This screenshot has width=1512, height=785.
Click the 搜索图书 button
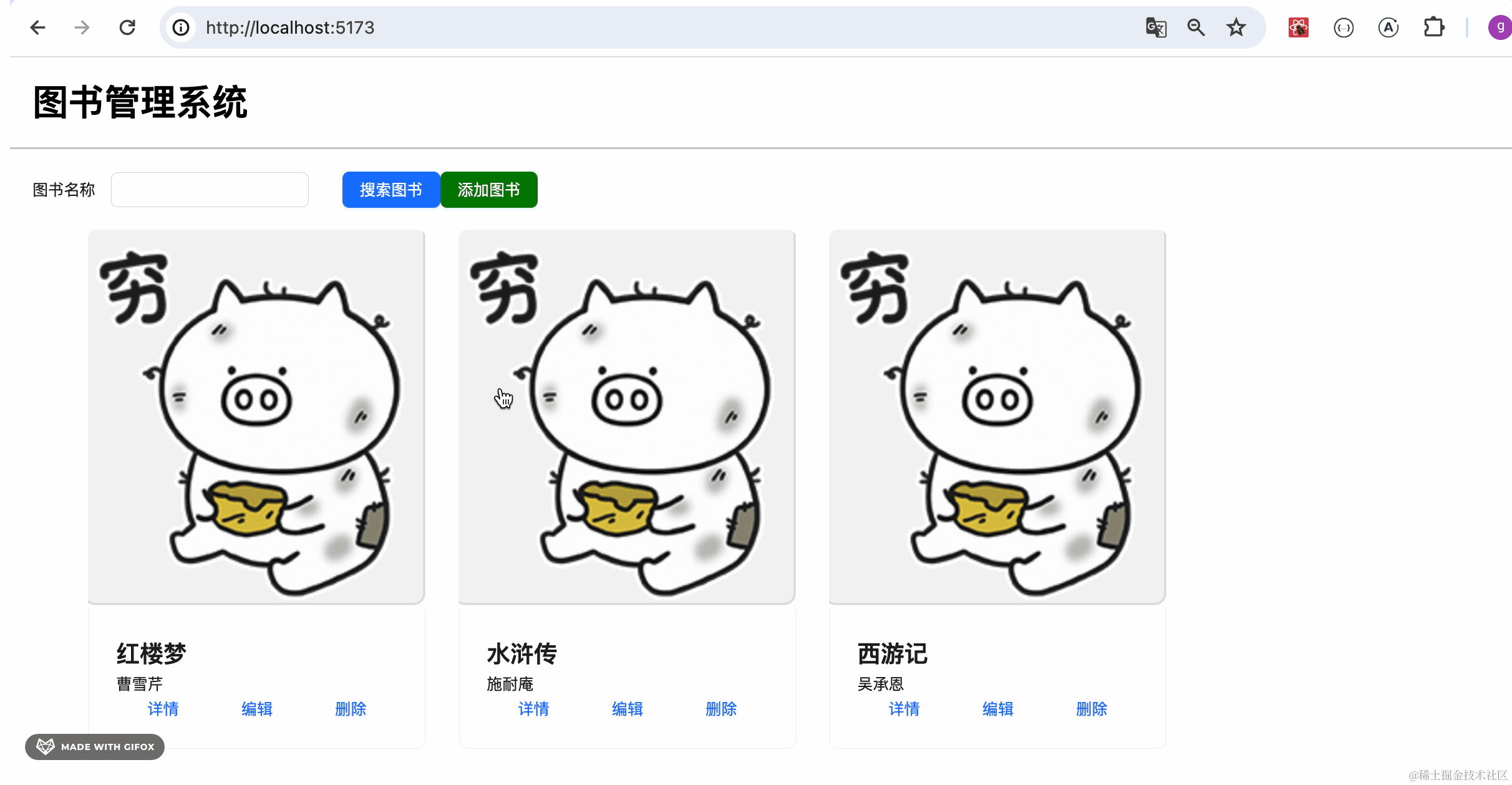click(391, 190)
